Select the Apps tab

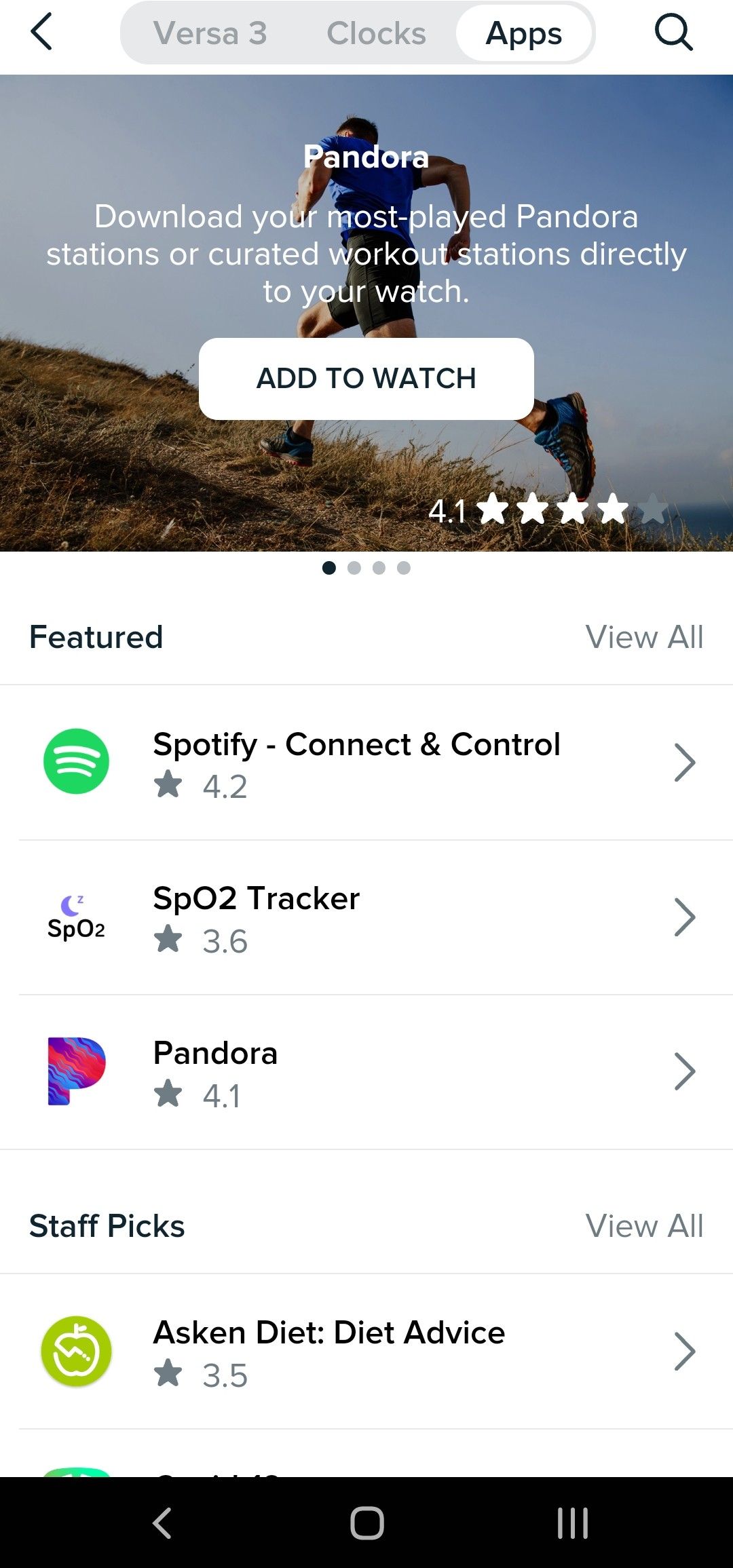[524, 33]
